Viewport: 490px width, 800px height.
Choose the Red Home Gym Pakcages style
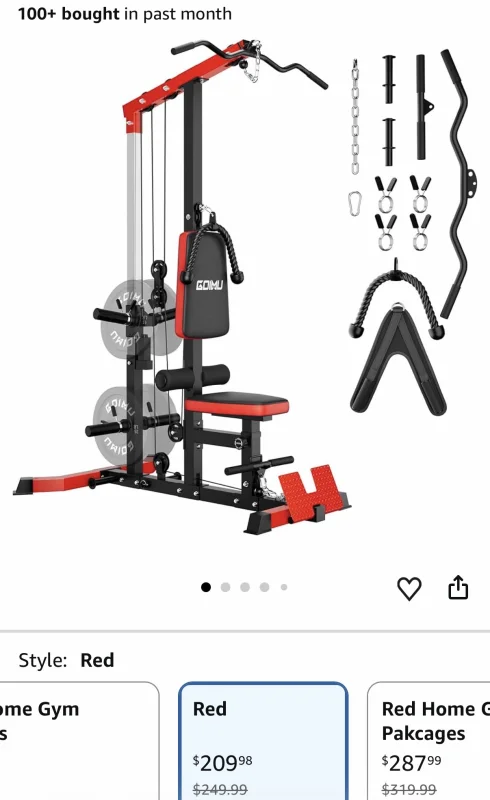pos(429,741)
